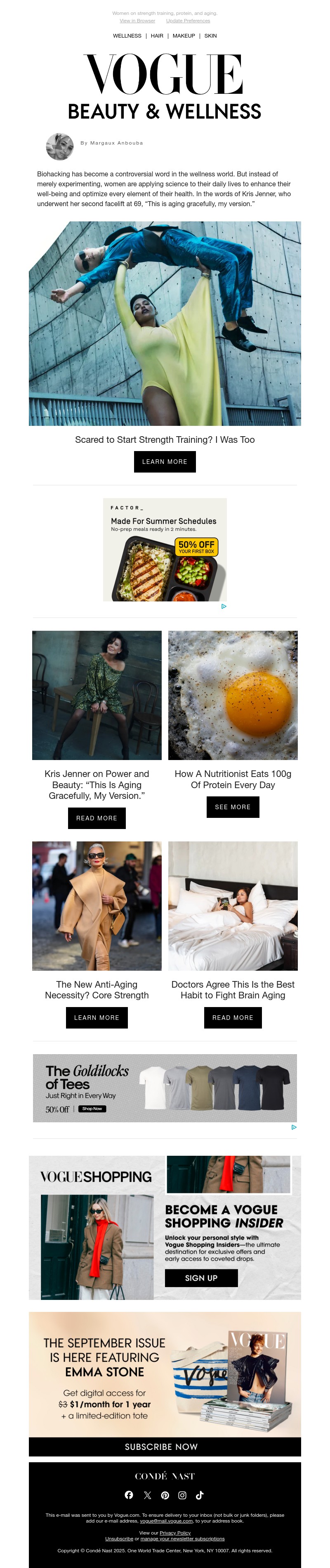Go to the MAKEUP section
The width and height of the screenshot is (330, 1568).
click(184, 36)
